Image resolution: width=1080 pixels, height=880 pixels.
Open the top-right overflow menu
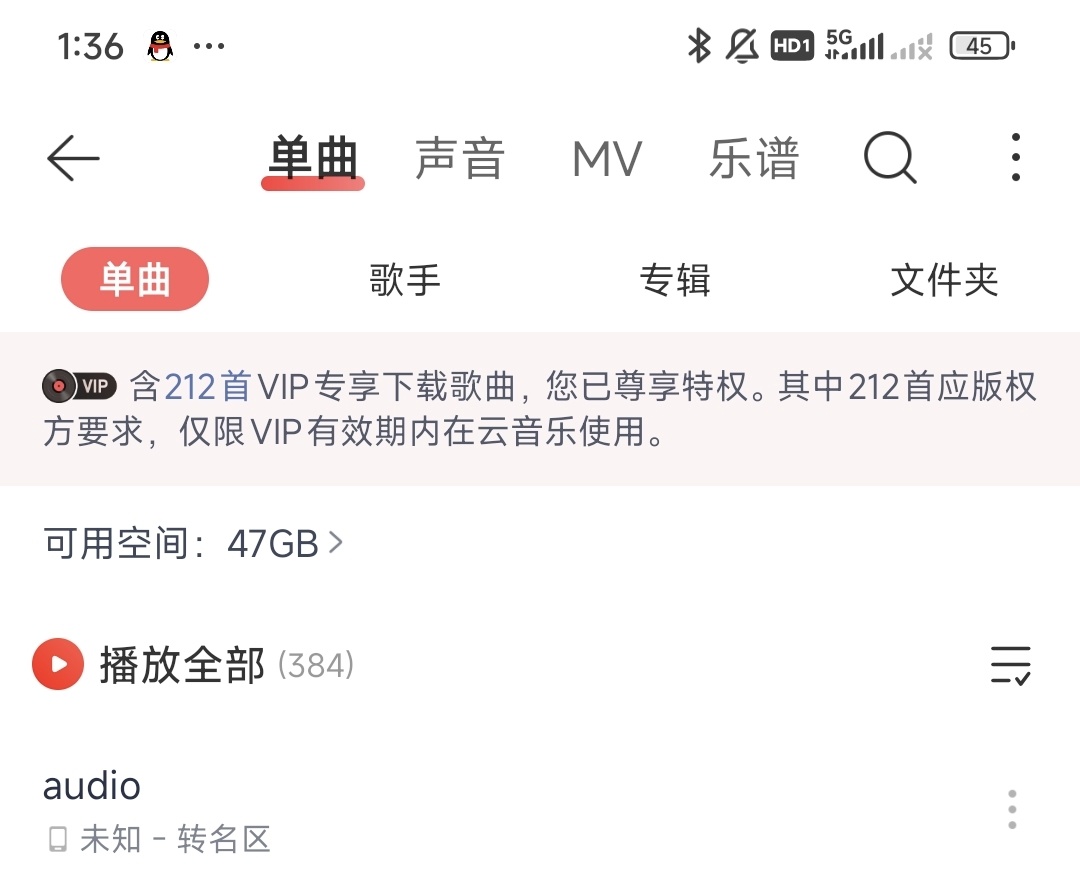pyautogui.click(x=1015, y=158)
